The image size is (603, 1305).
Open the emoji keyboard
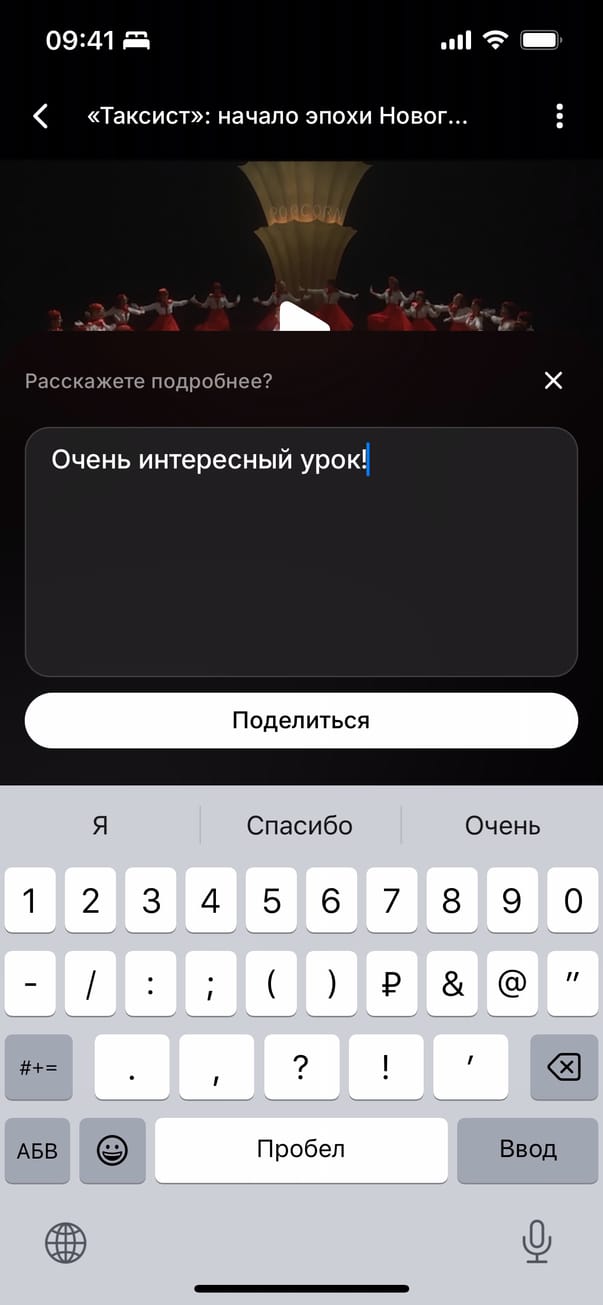112,1150
